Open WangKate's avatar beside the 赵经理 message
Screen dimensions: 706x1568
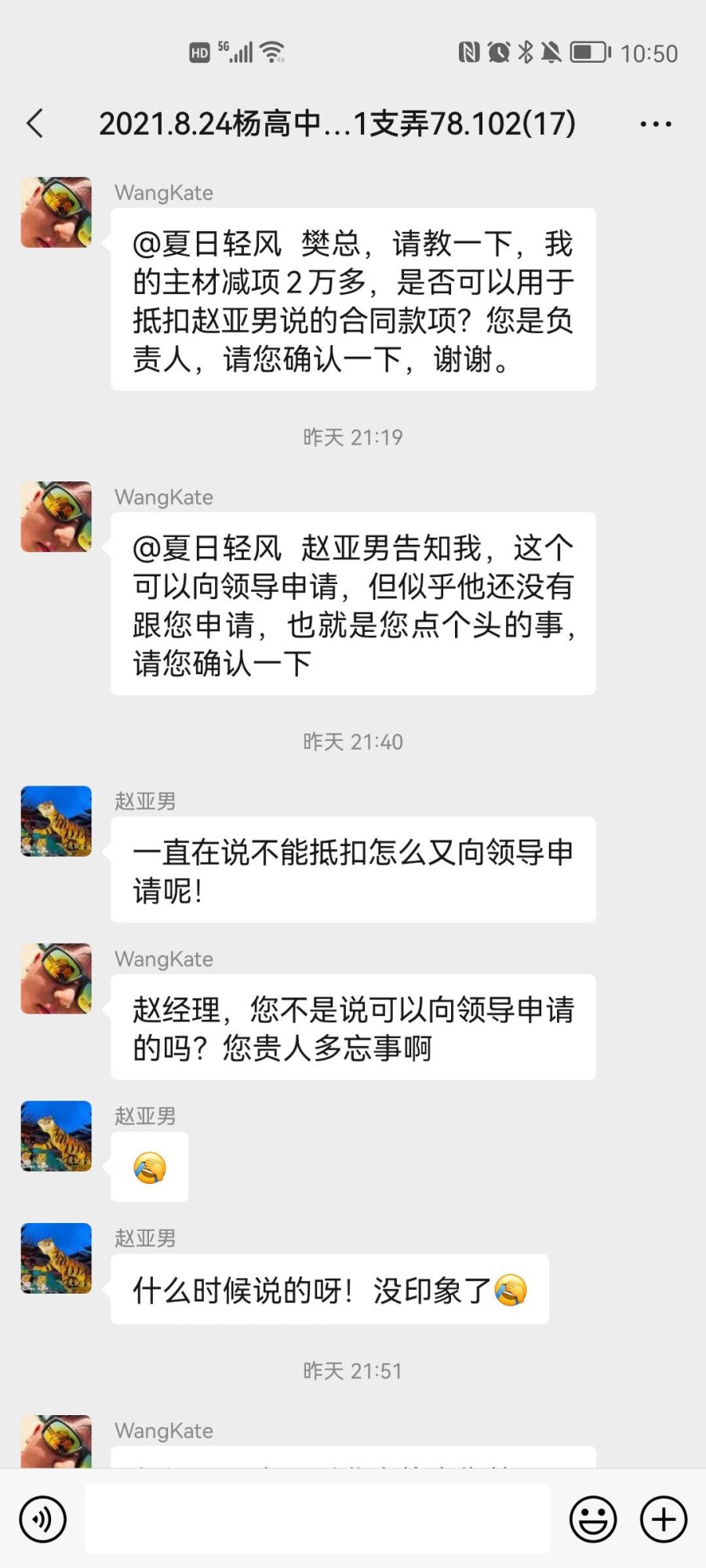pyautogui.click(x=56, y=978)
